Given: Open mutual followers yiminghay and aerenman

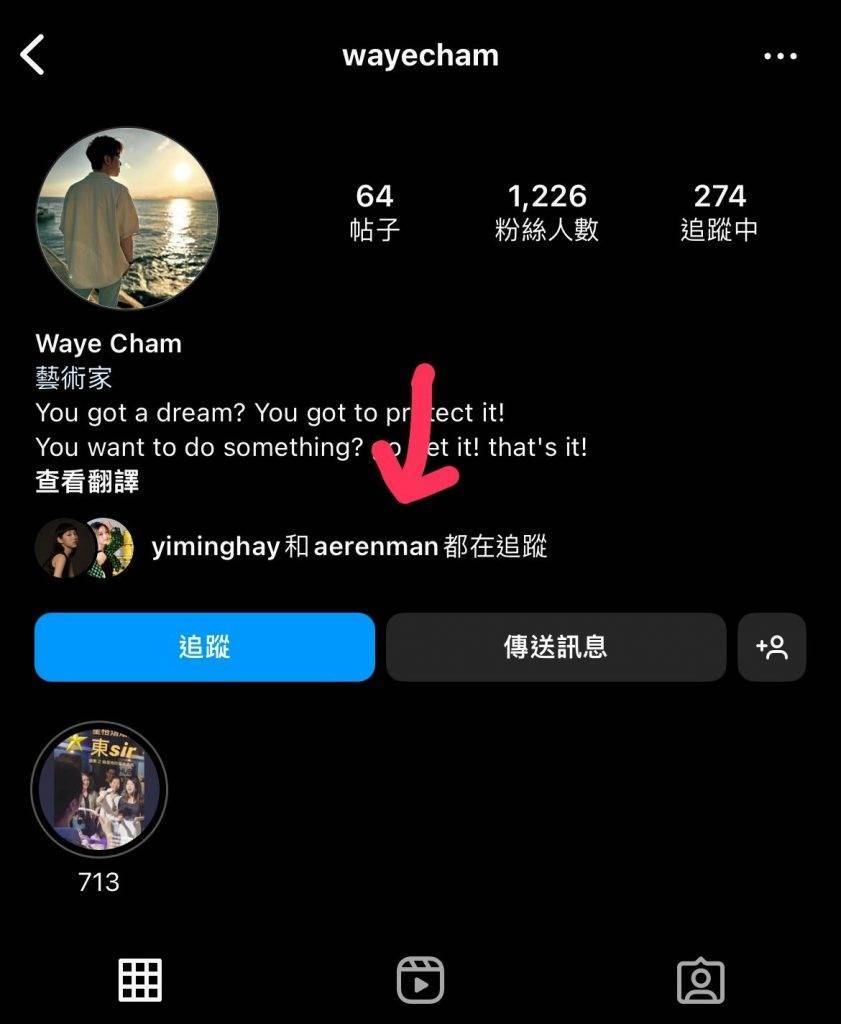Looking at the screenshot, I should coord(348,547).
